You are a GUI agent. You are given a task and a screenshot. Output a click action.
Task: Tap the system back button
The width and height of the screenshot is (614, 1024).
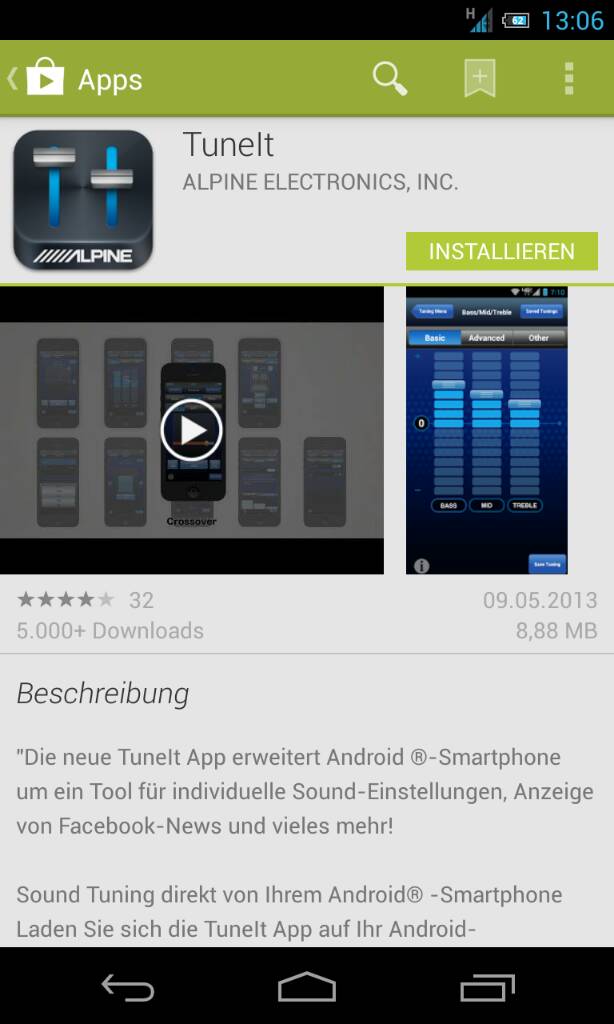[x=128, y=988]
